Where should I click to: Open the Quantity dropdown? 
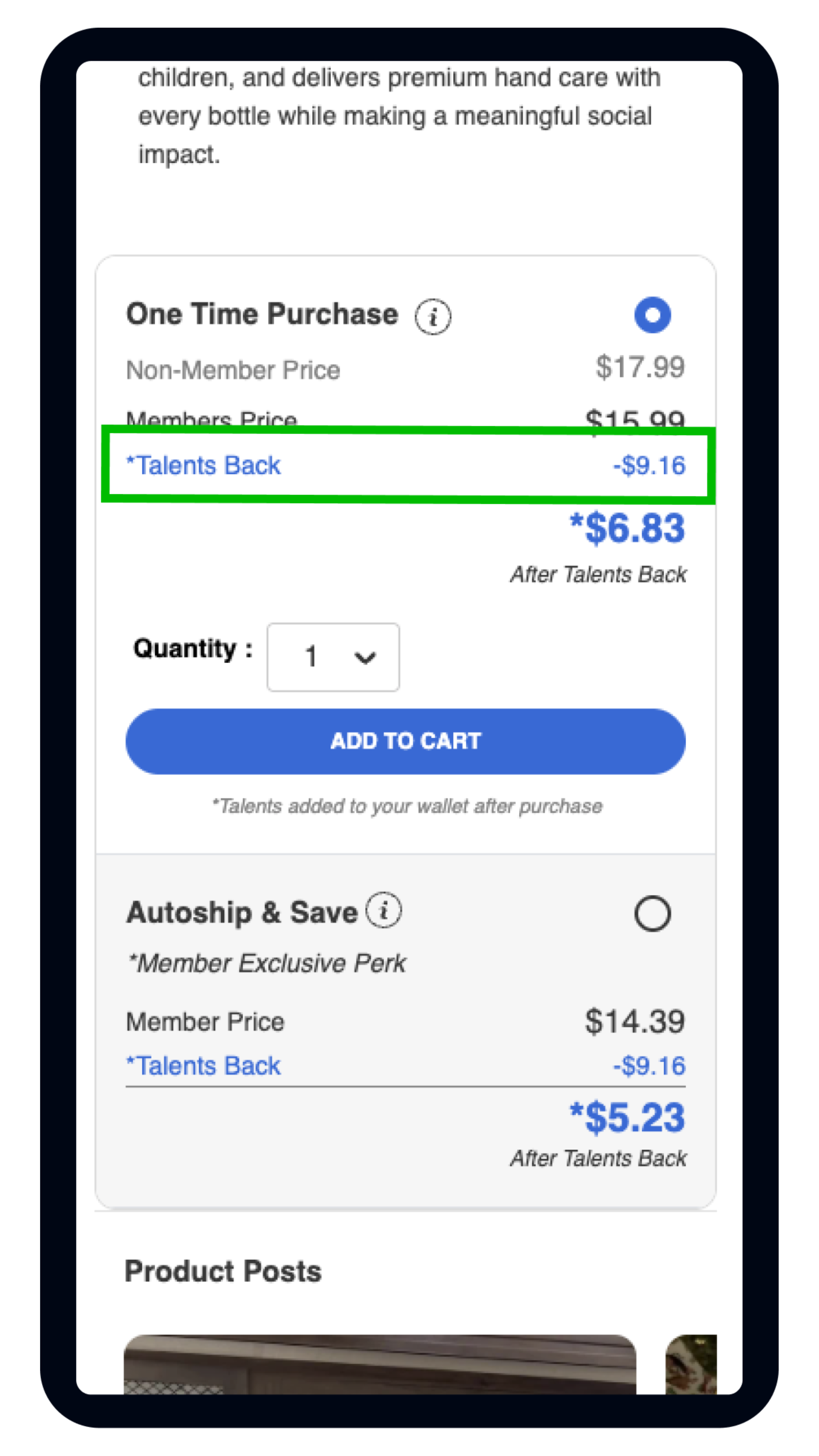[x=333, y=657]
